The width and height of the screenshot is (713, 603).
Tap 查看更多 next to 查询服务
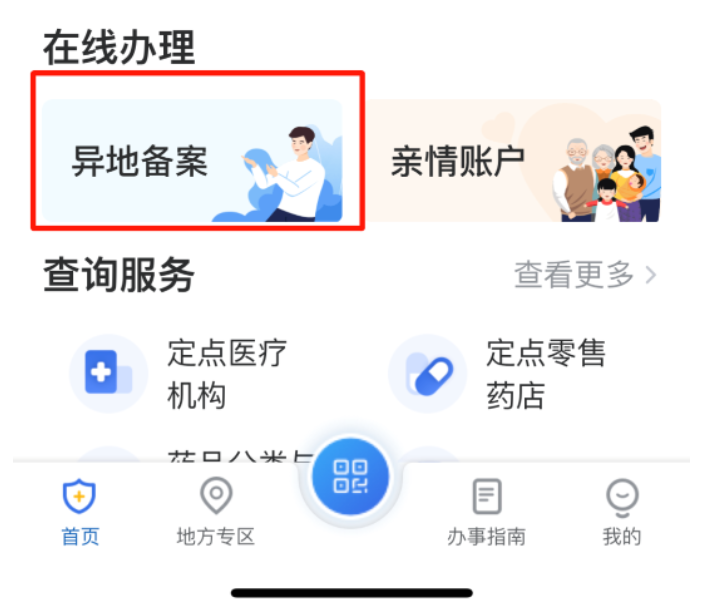point(584,274)
